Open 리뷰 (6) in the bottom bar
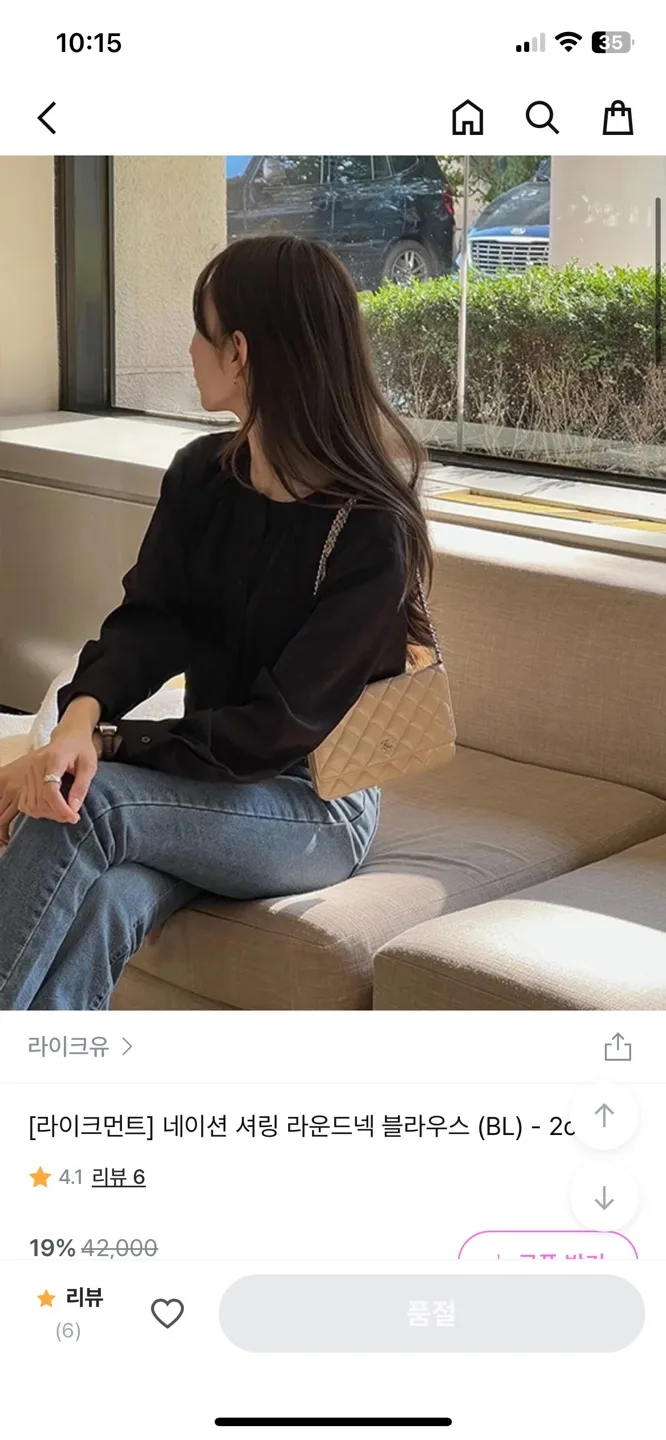The height and width of the screenshot is (1440, 666). pyautogui.click(x=70, y=1312)
